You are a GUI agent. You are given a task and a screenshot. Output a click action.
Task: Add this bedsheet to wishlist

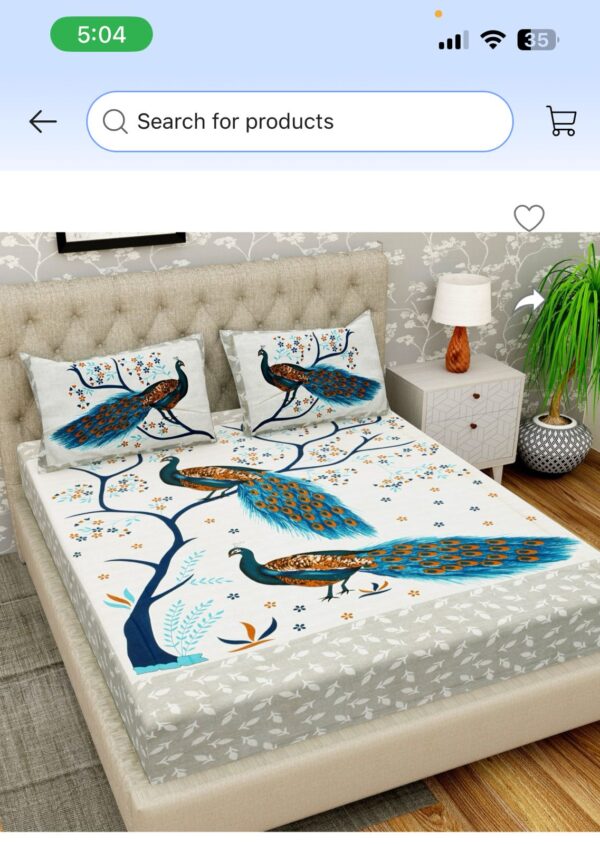[x=529, y=218]
